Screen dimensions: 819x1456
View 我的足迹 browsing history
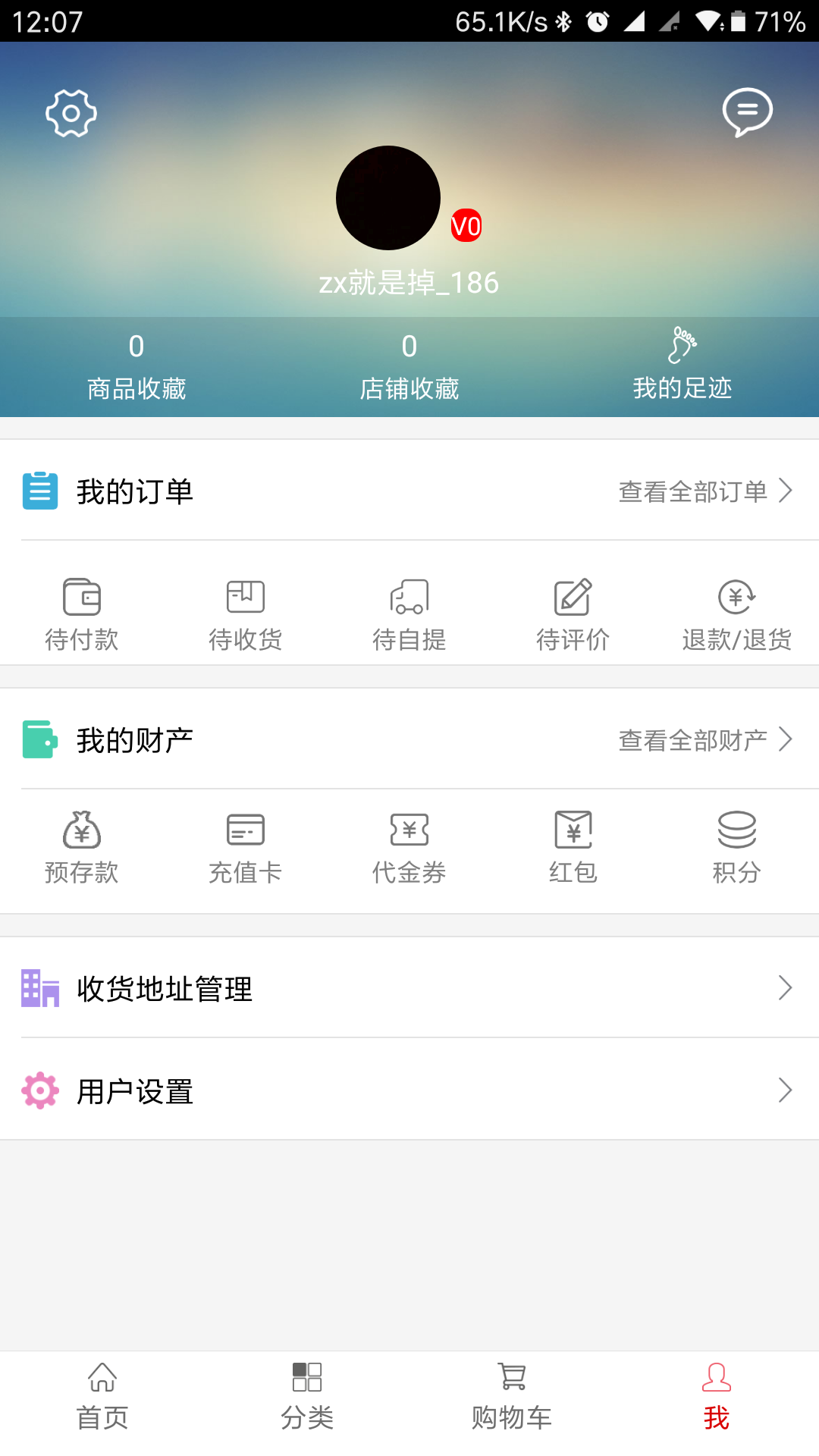click(682, 366)
